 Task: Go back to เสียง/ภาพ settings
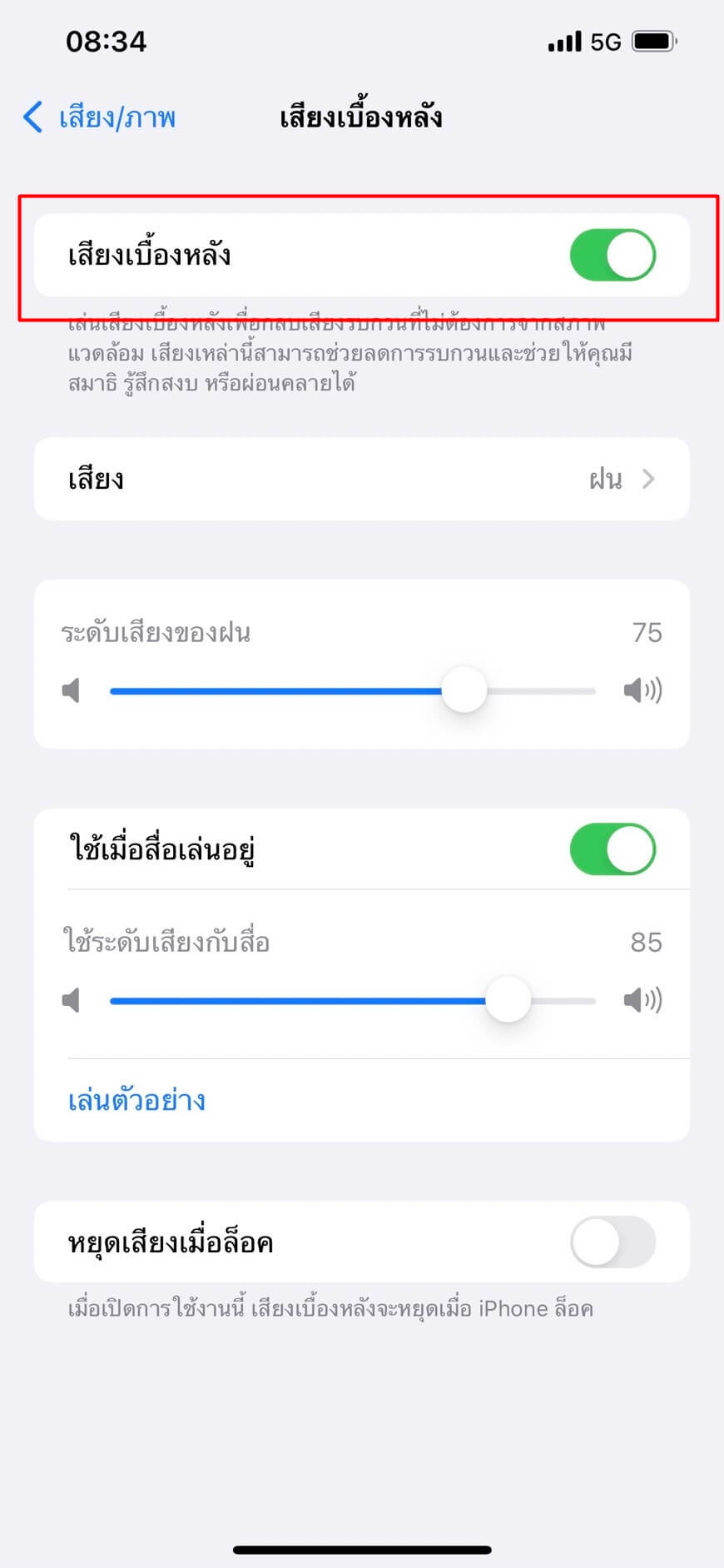[99, 117]
